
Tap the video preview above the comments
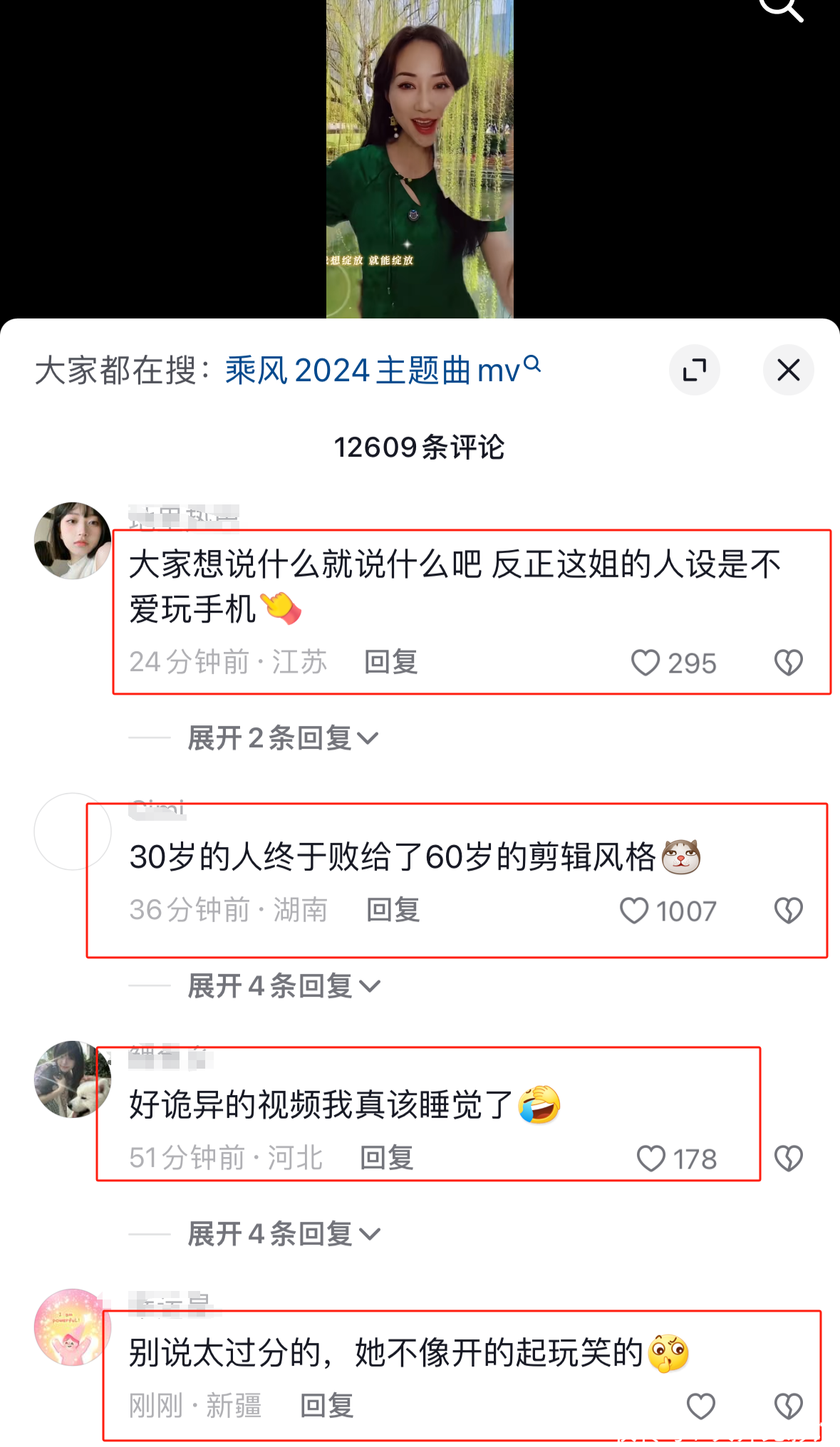[x=420, y=159]
